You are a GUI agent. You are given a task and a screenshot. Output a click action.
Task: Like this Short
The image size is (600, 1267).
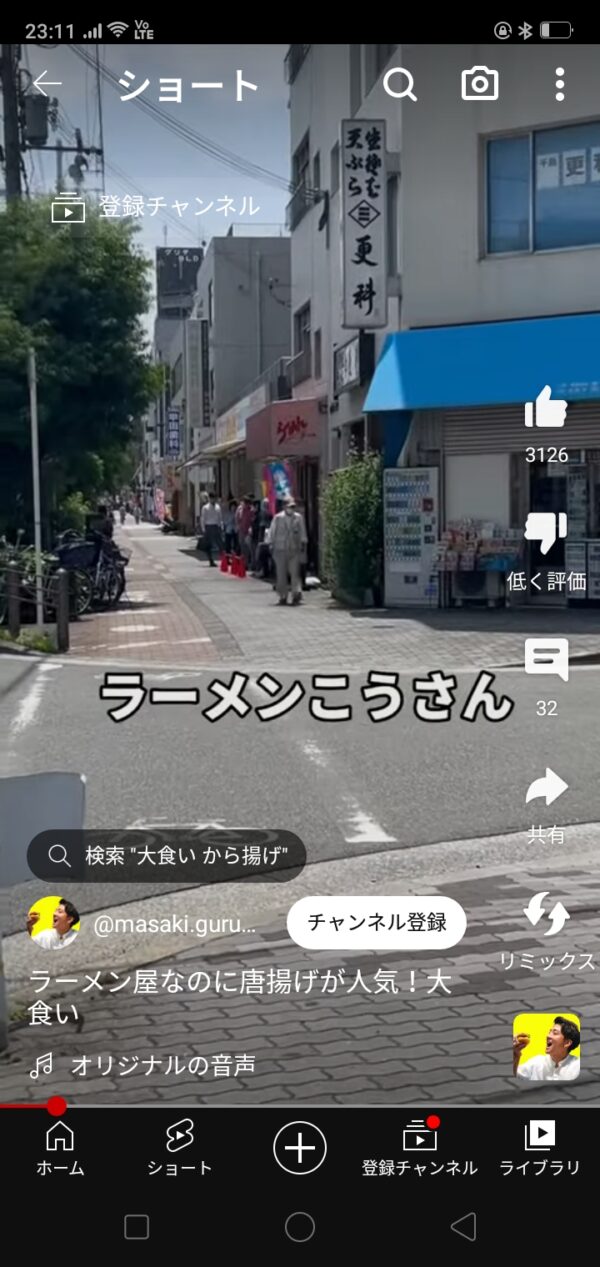coord(546,410)
